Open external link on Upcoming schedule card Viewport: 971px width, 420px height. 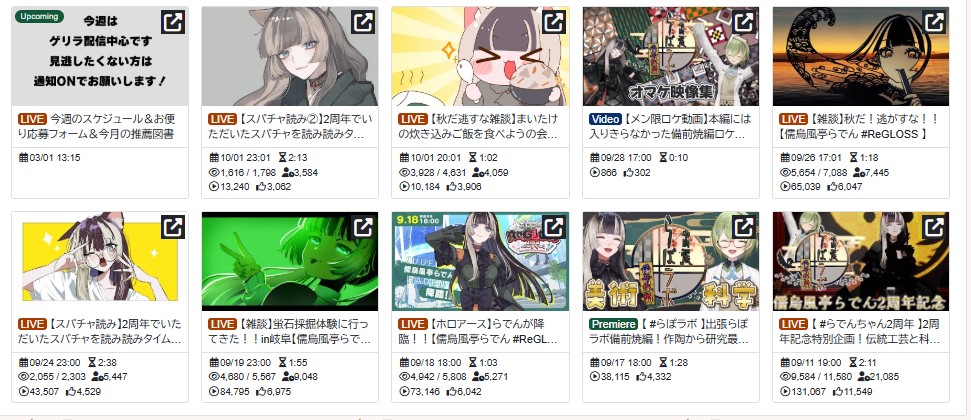coord(173,22)
